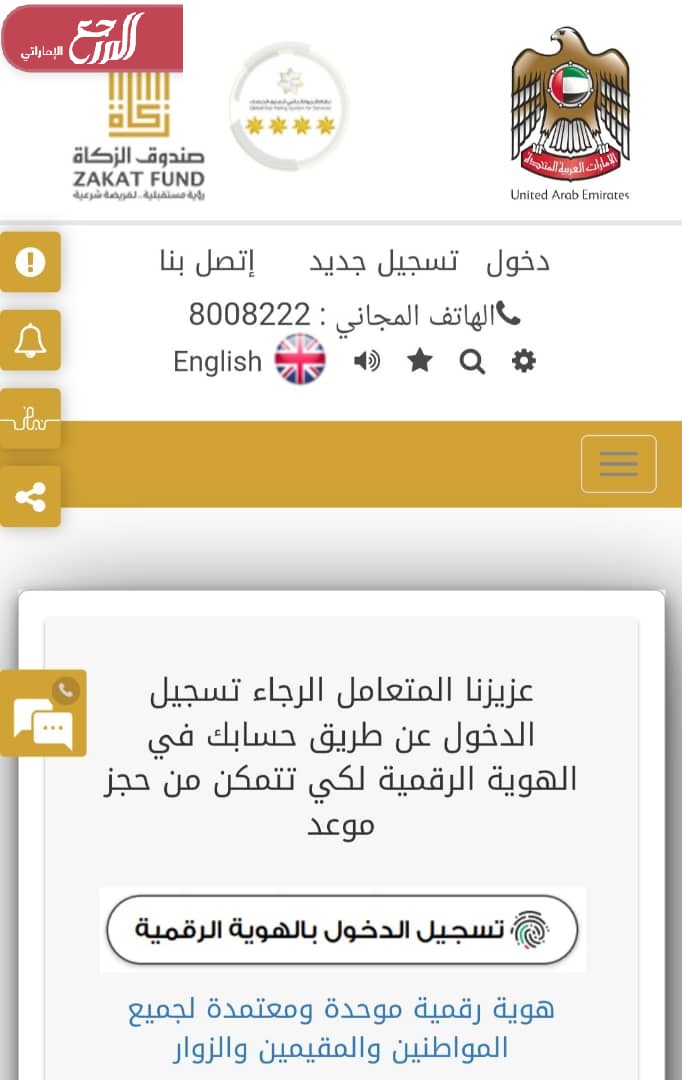Viewport: 682px width, 1080px height.
Task: Tap the happiness meter side button
Action: 30,419
